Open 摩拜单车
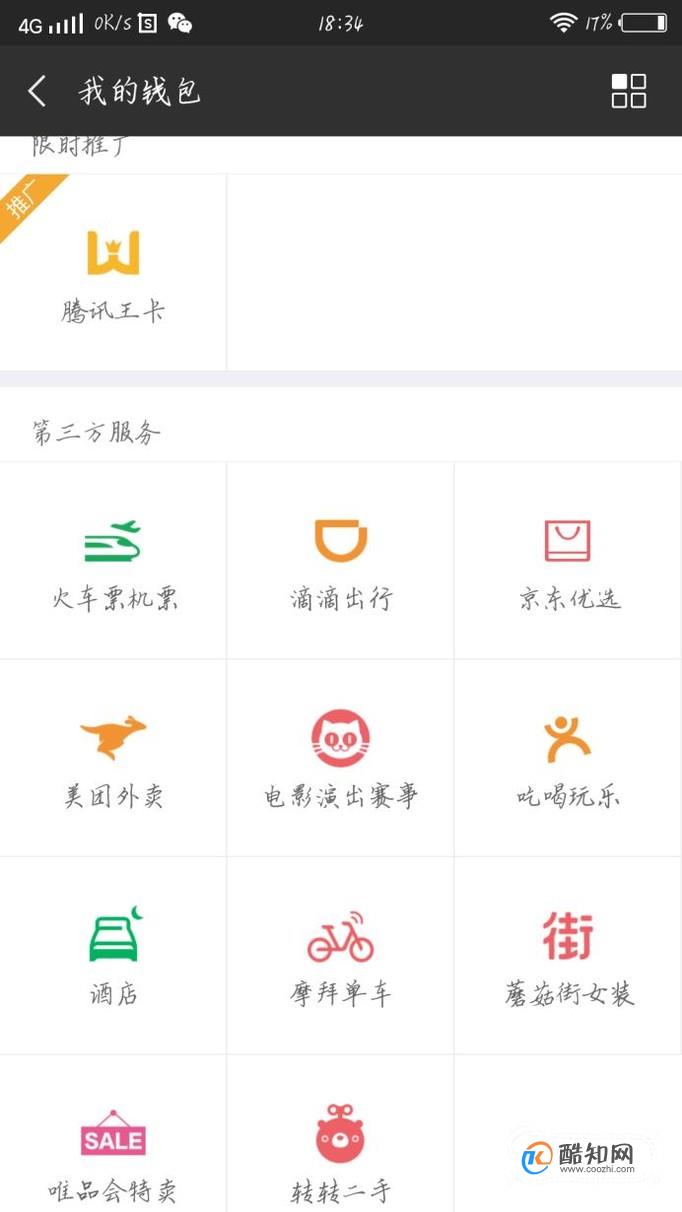This screenshot has width=682, height=1212. tap(341, 955)
